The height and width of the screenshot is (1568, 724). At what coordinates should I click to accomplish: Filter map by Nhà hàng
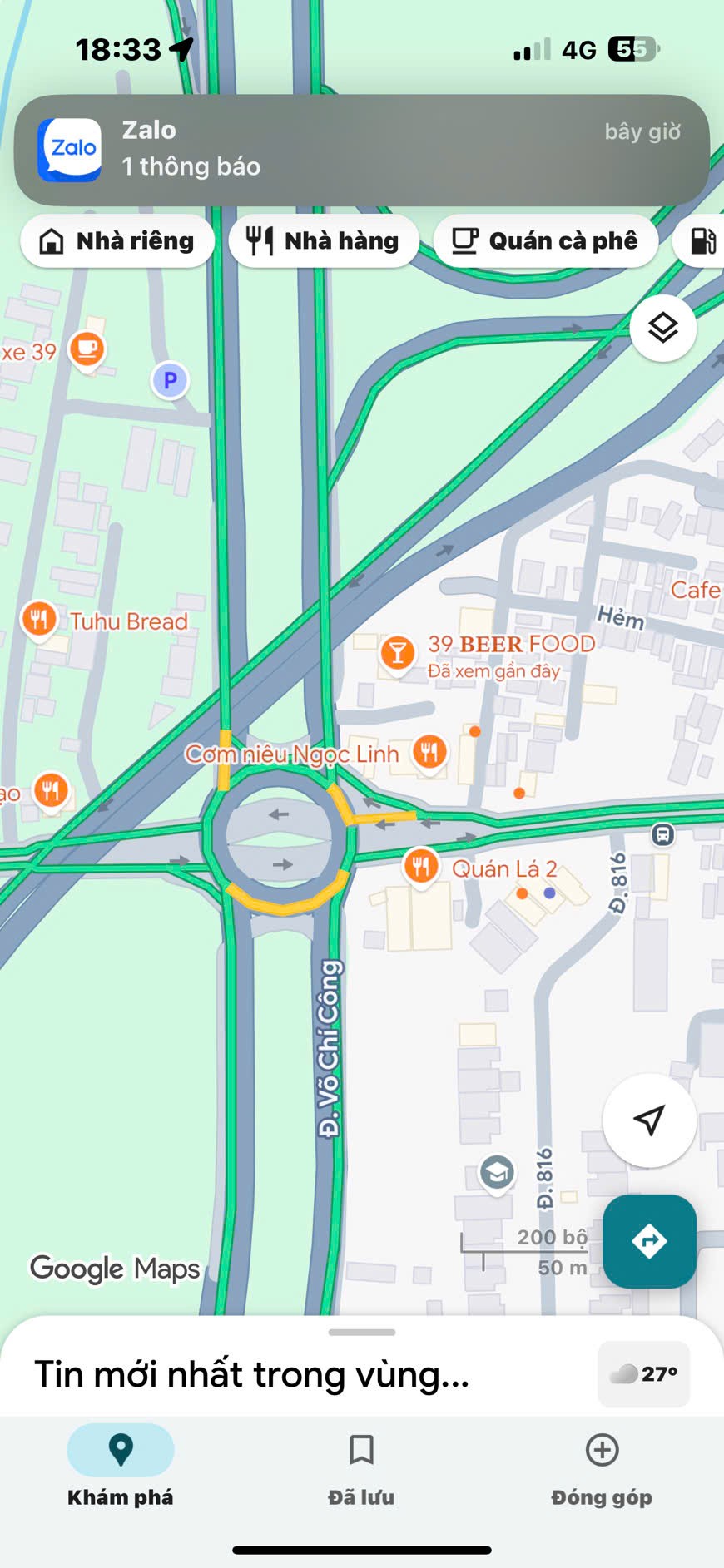click(x=323, y=241)
